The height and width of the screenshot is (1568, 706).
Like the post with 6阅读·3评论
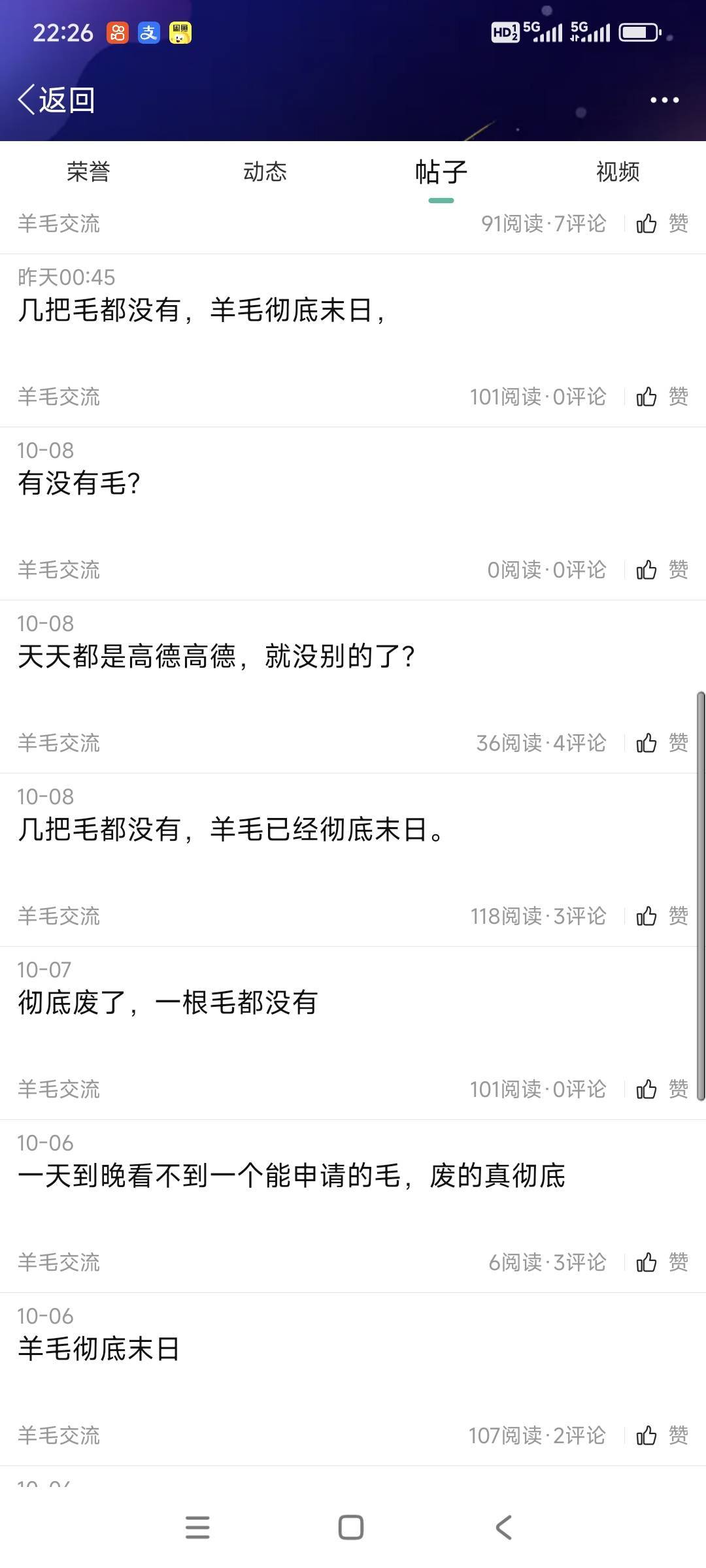(x=662, y=1262)
